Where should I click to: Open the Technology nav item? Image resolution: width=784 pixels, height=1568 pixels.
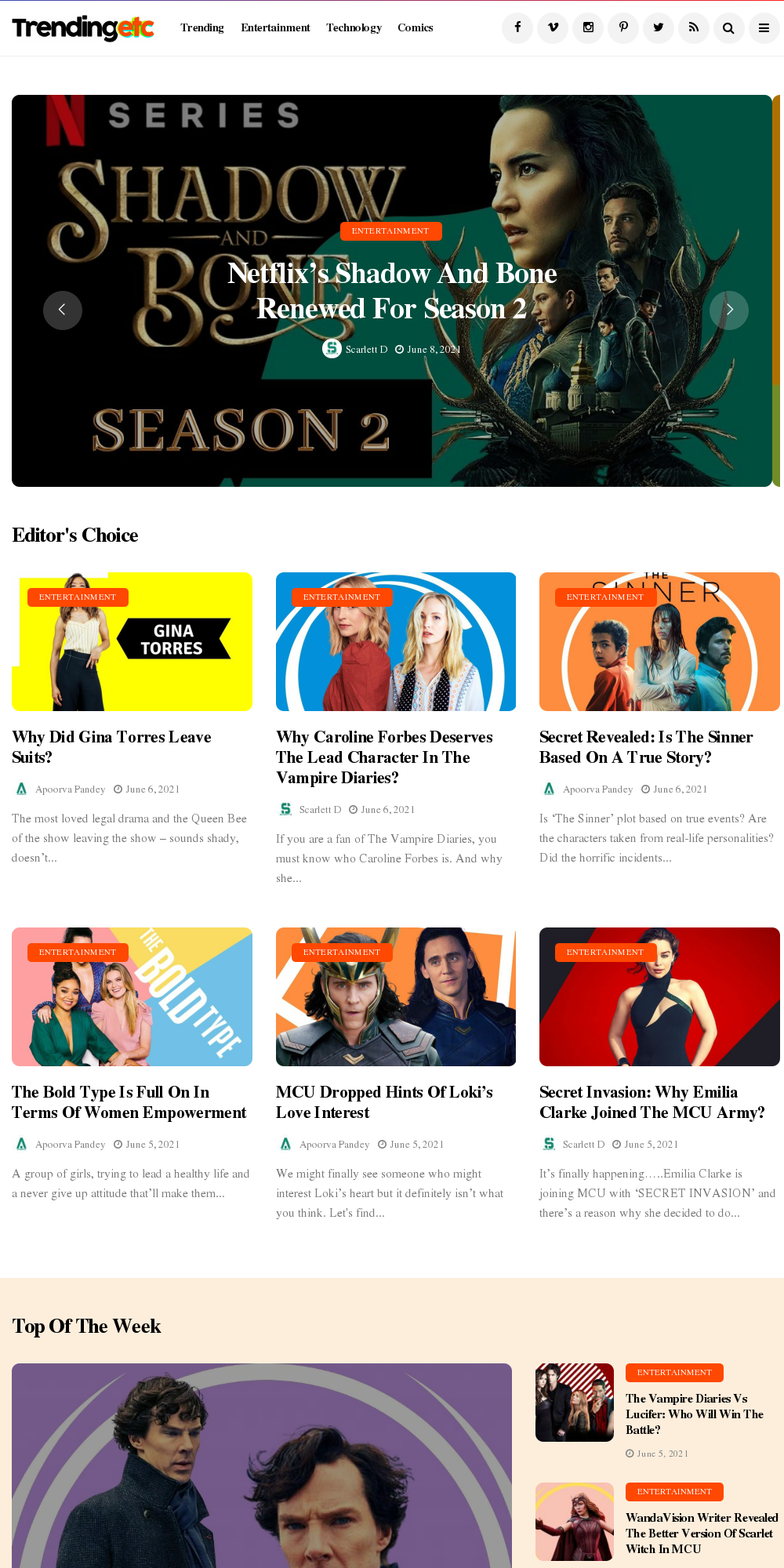point(354,28)
